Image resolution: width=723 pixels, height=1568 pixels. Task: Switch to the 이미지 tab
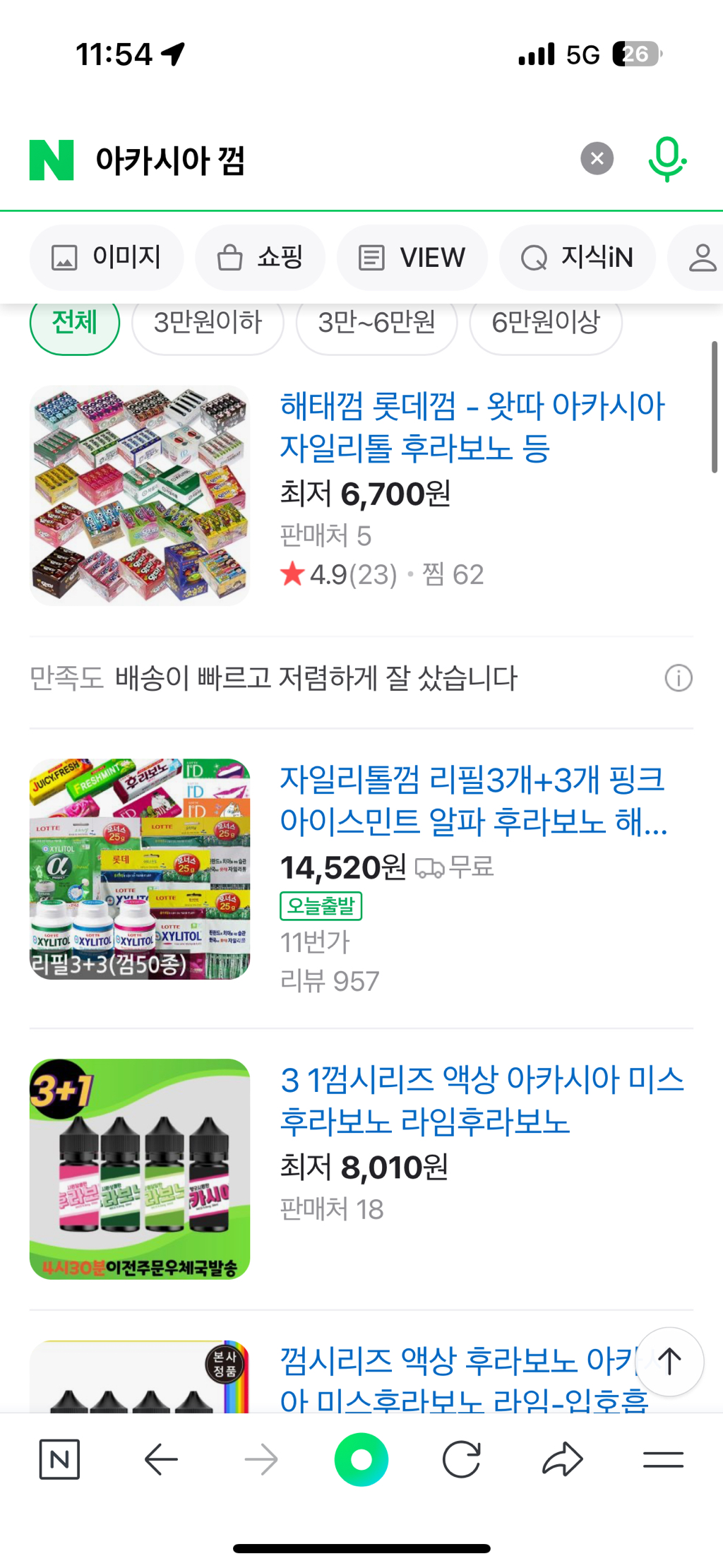click(107, 258)
